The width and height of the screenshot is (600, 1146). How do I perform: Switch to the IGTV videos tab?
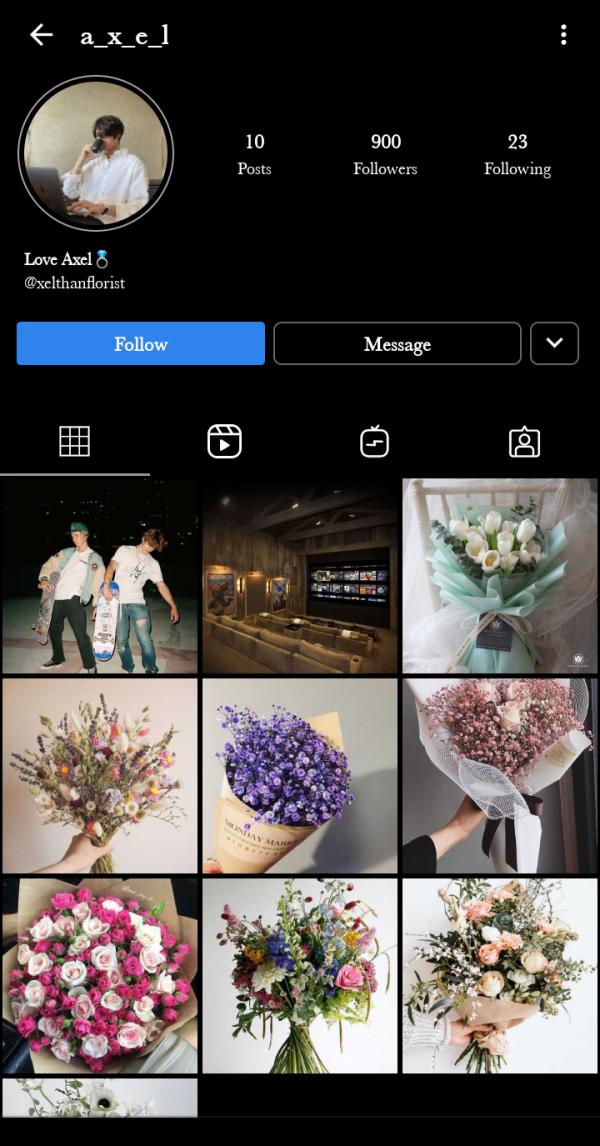point(374,441)
